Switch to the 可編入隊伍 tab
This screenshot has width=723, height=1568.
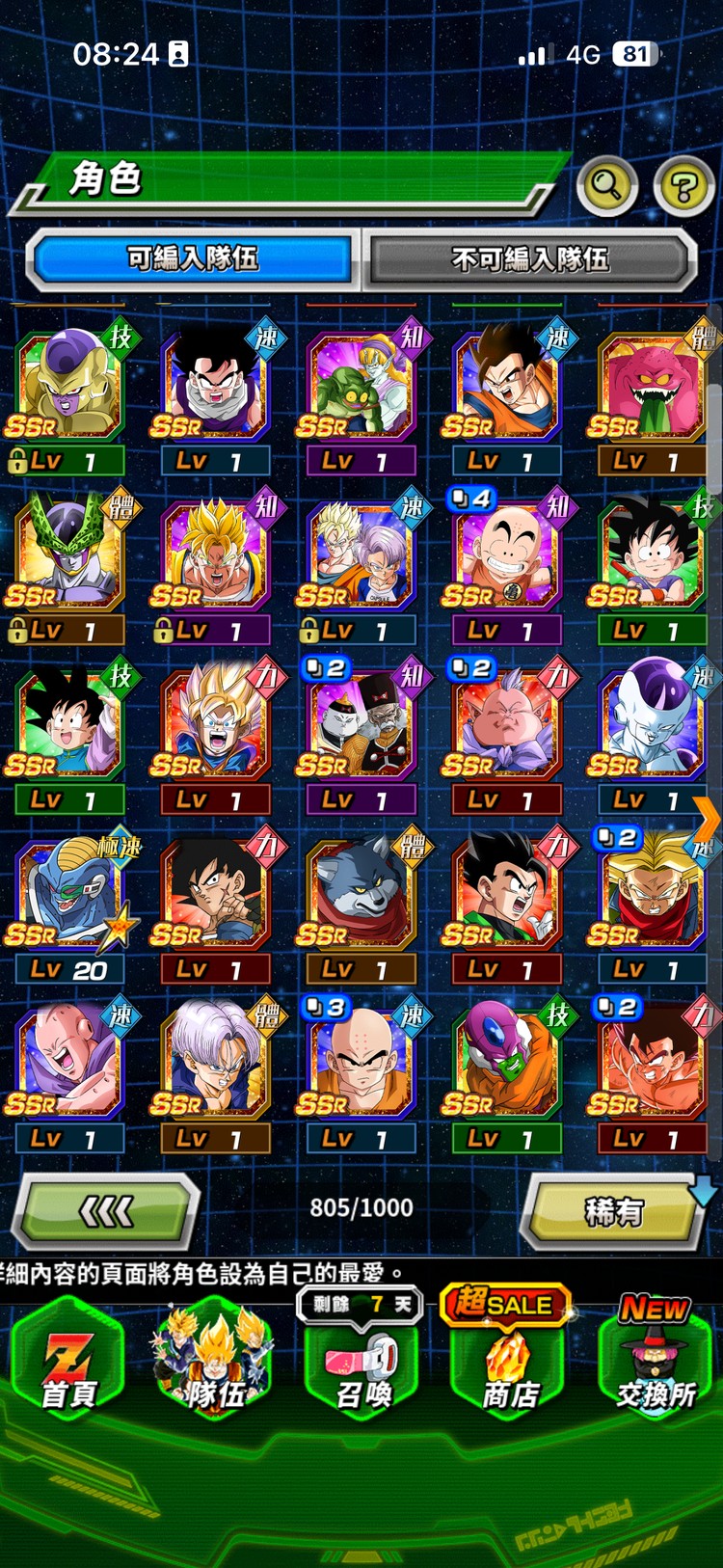coord(193,258)
